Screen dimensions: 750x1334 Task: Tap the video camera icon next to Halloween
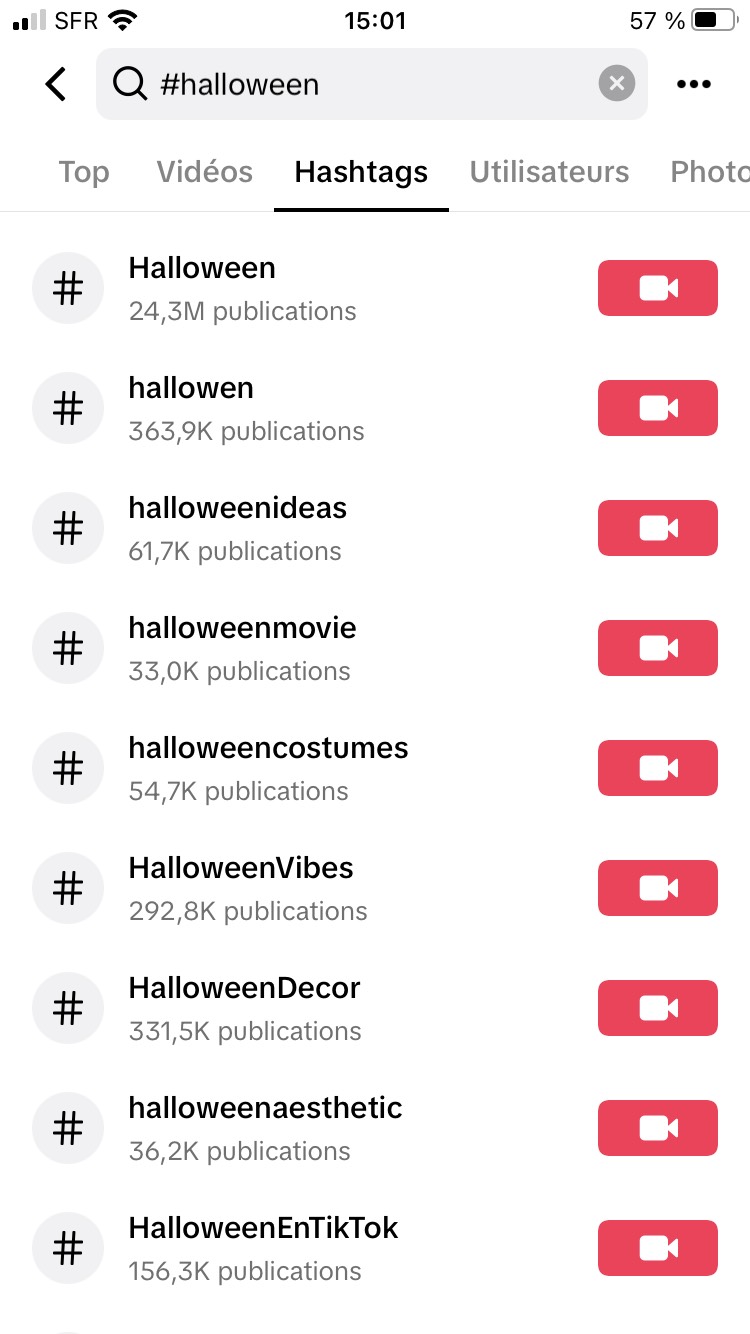657,287
